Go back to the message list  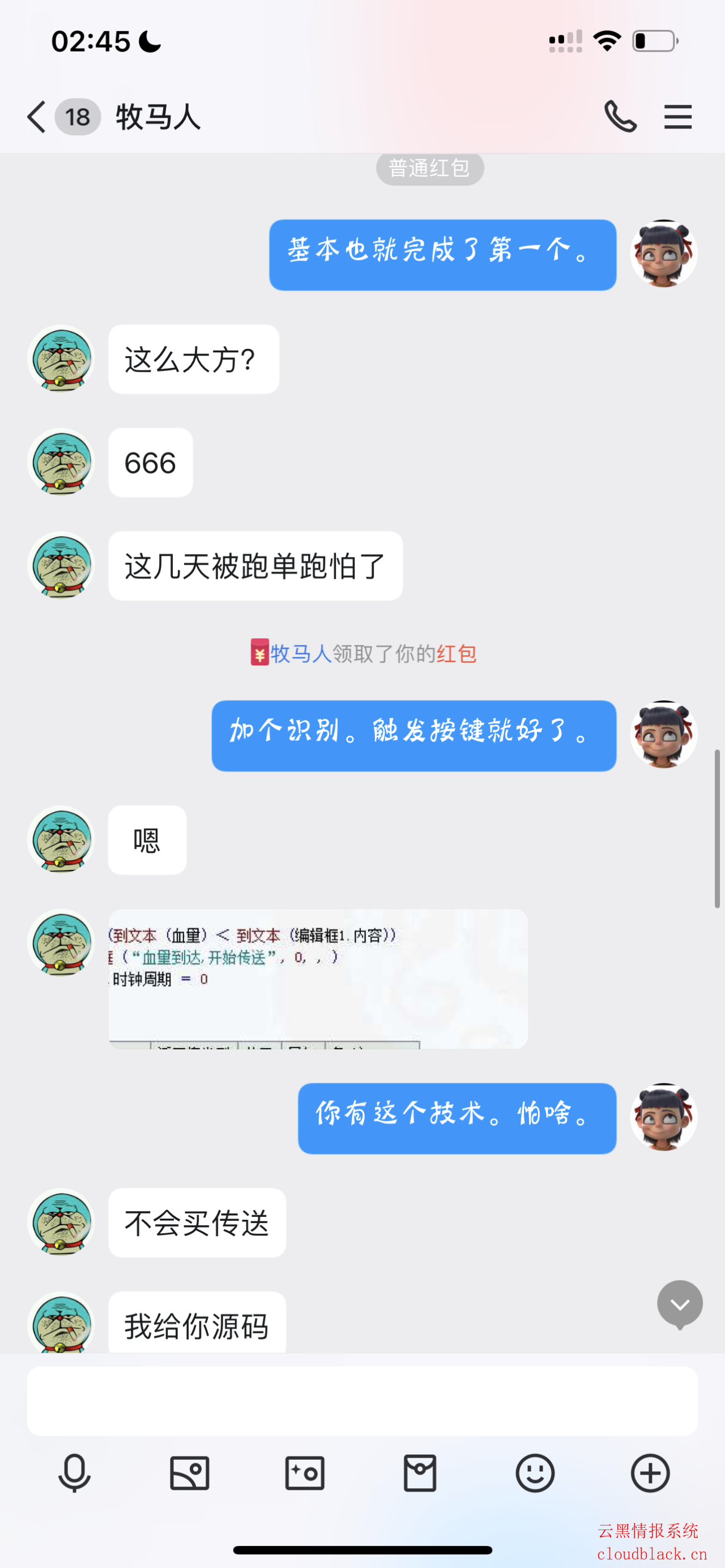tap(36, 116)
